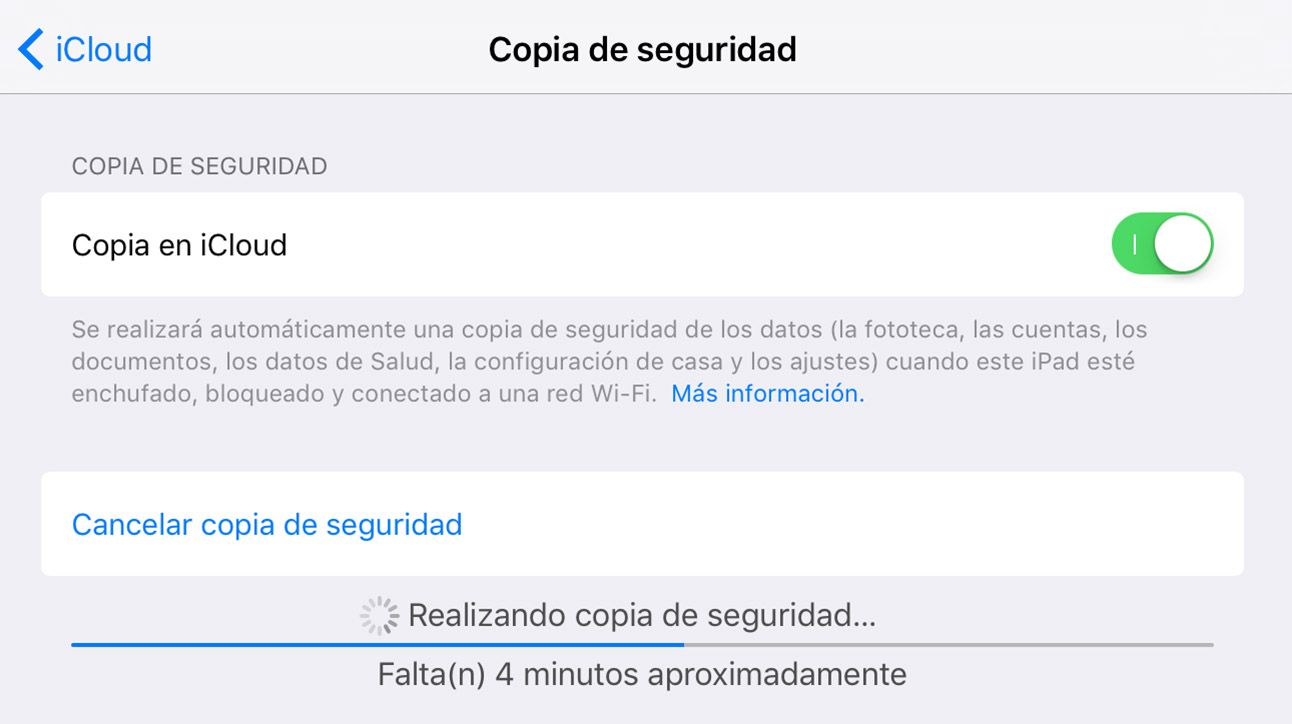
Task: Tap Cancelar copia de seguridad
Action: (267, 525)
